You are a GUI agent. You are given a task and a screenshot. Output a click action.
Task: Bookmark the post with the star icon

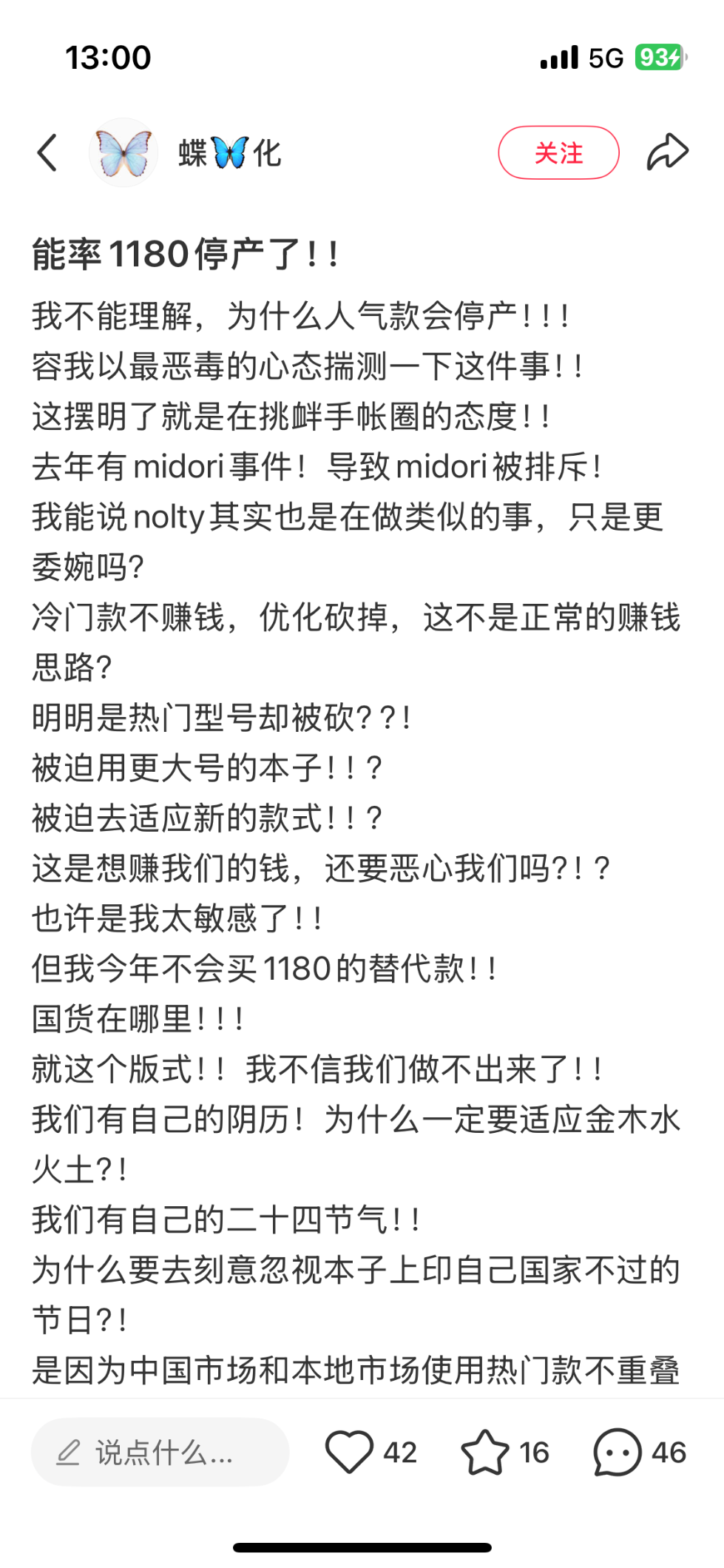pyautogui.click(x=485, y=1452)
